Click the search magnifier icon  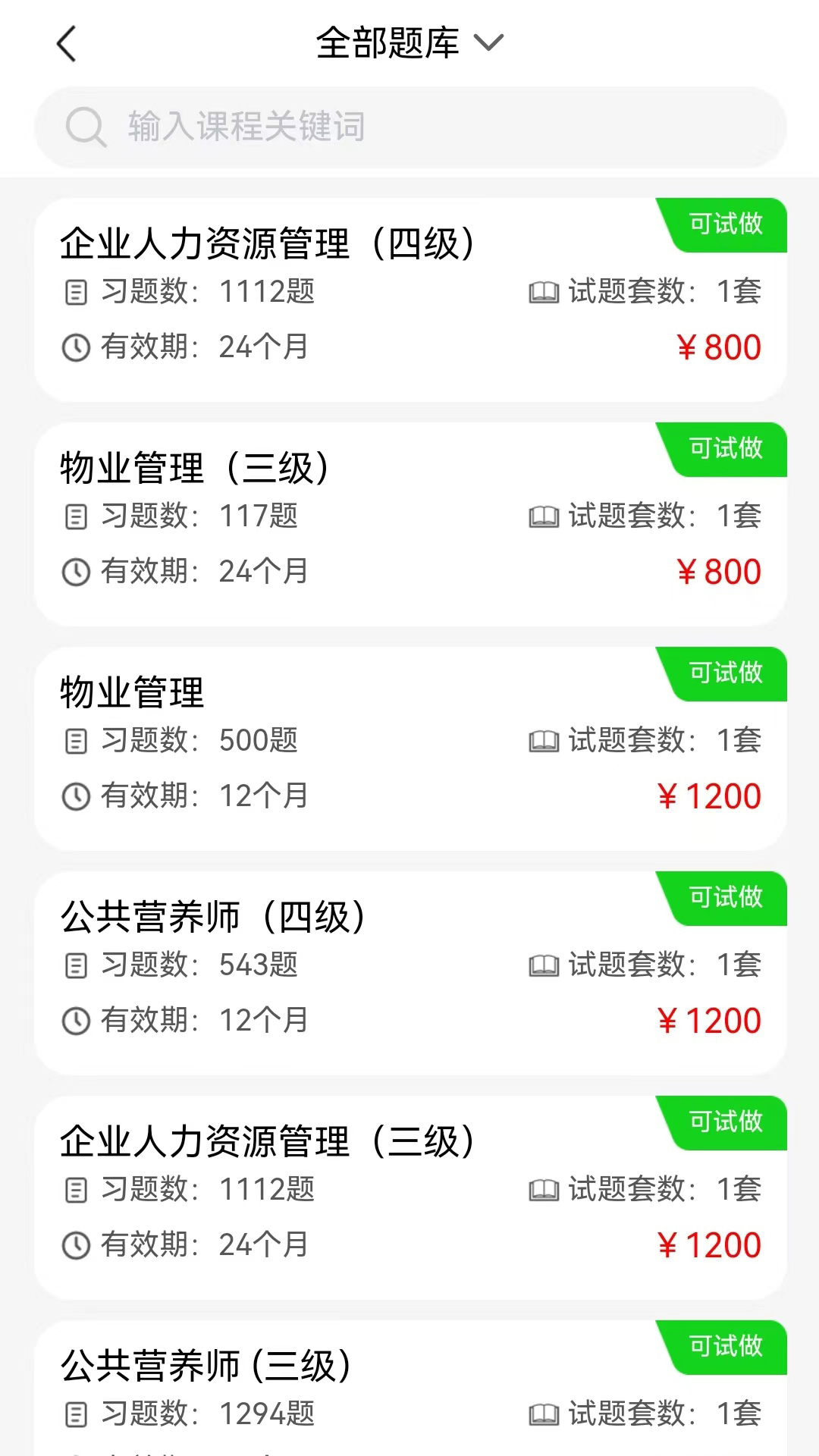point(86,127)
